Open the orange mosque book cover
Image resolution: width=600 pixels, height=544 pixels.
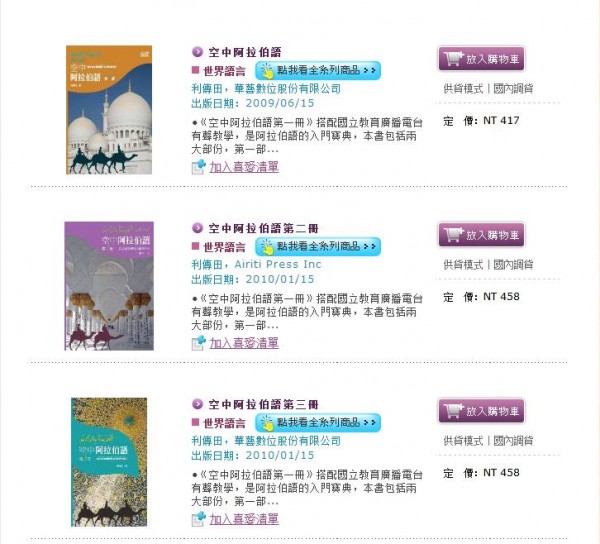pos(109,110)
